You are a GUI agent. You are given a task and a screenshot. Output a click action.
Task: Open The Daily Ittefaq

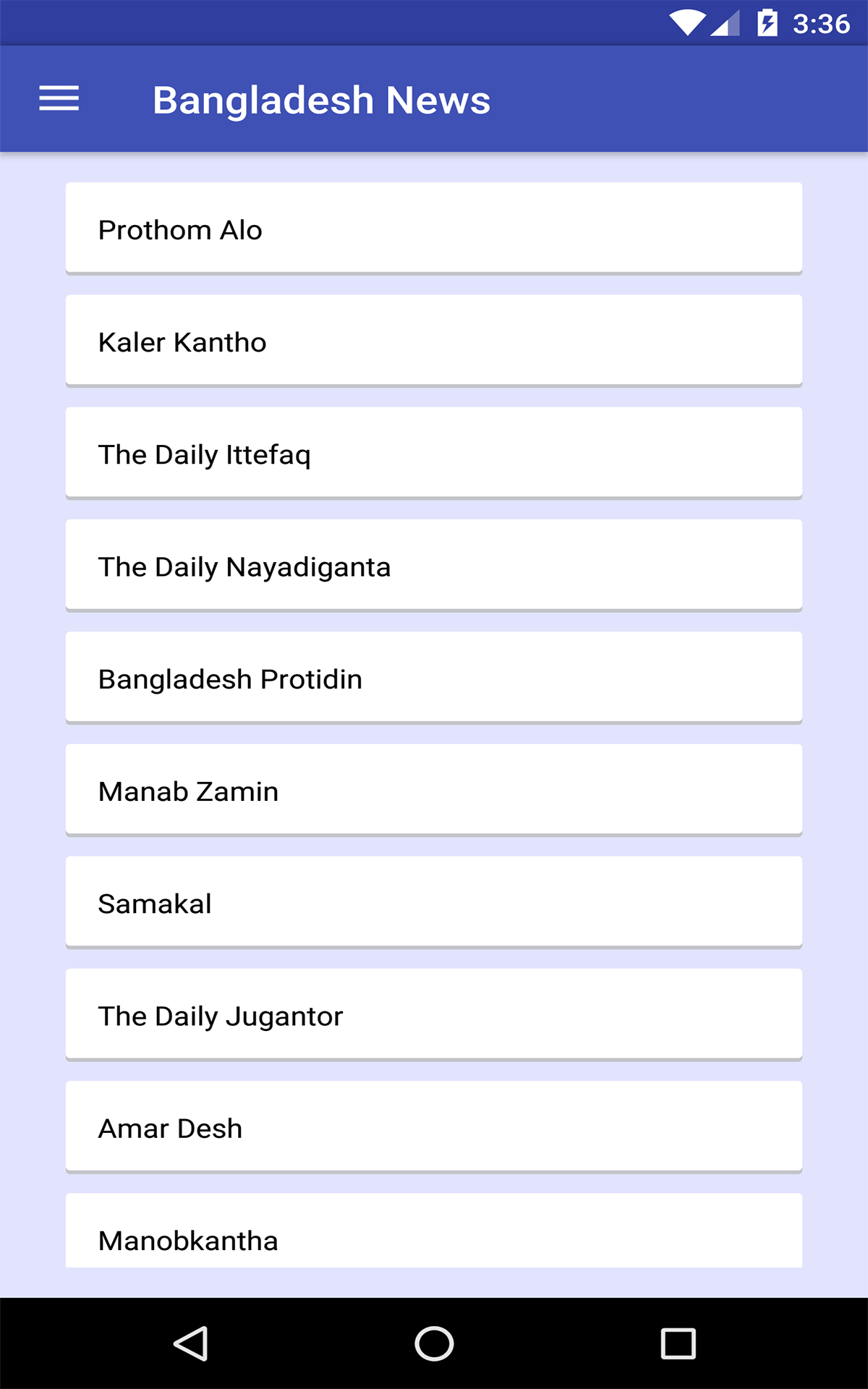coord(434,454)
